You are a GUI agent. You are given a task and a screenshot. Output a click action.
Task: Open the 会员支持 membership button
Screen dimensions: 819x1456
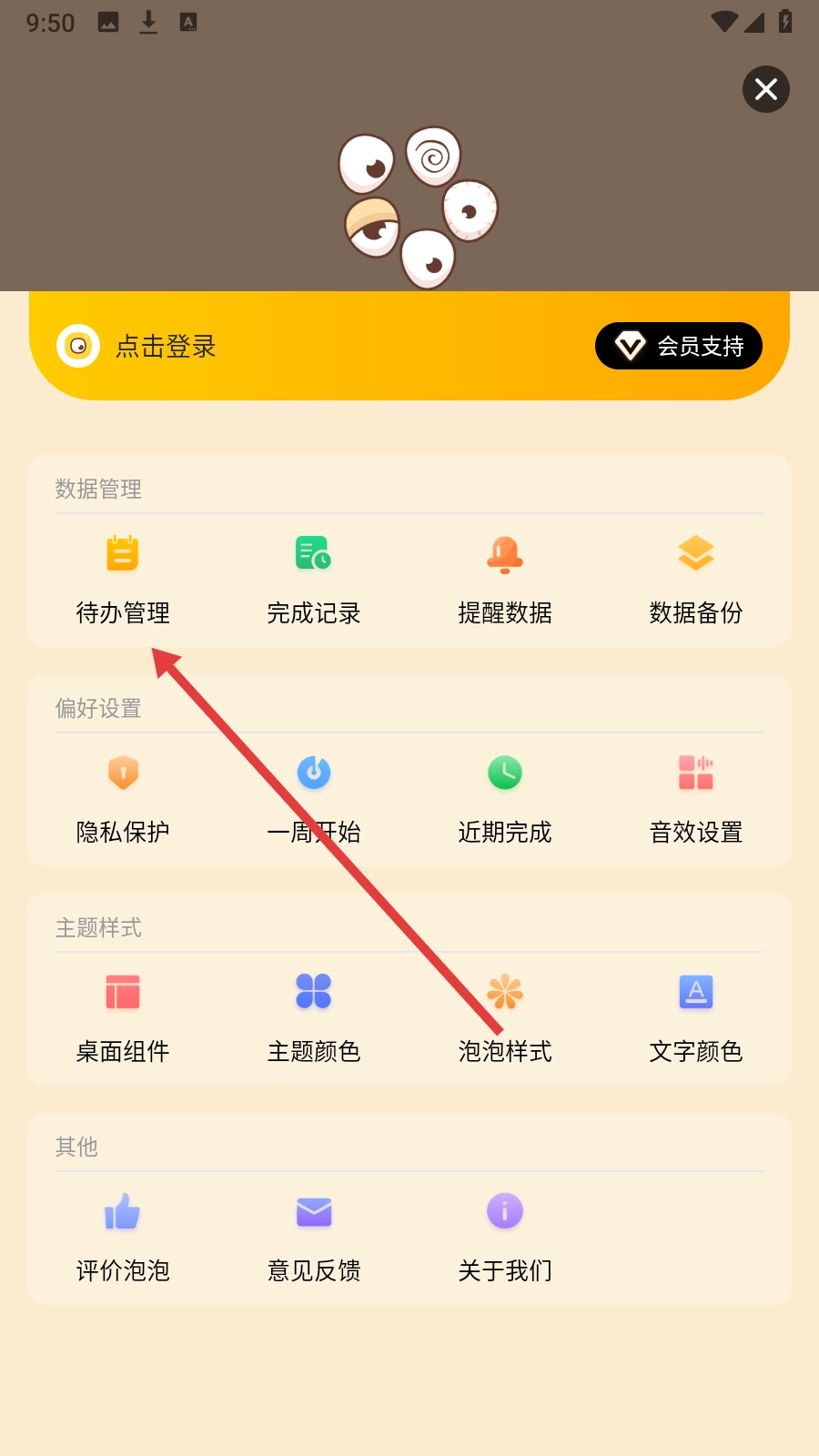pyautogui.click(x=679, y=346)
